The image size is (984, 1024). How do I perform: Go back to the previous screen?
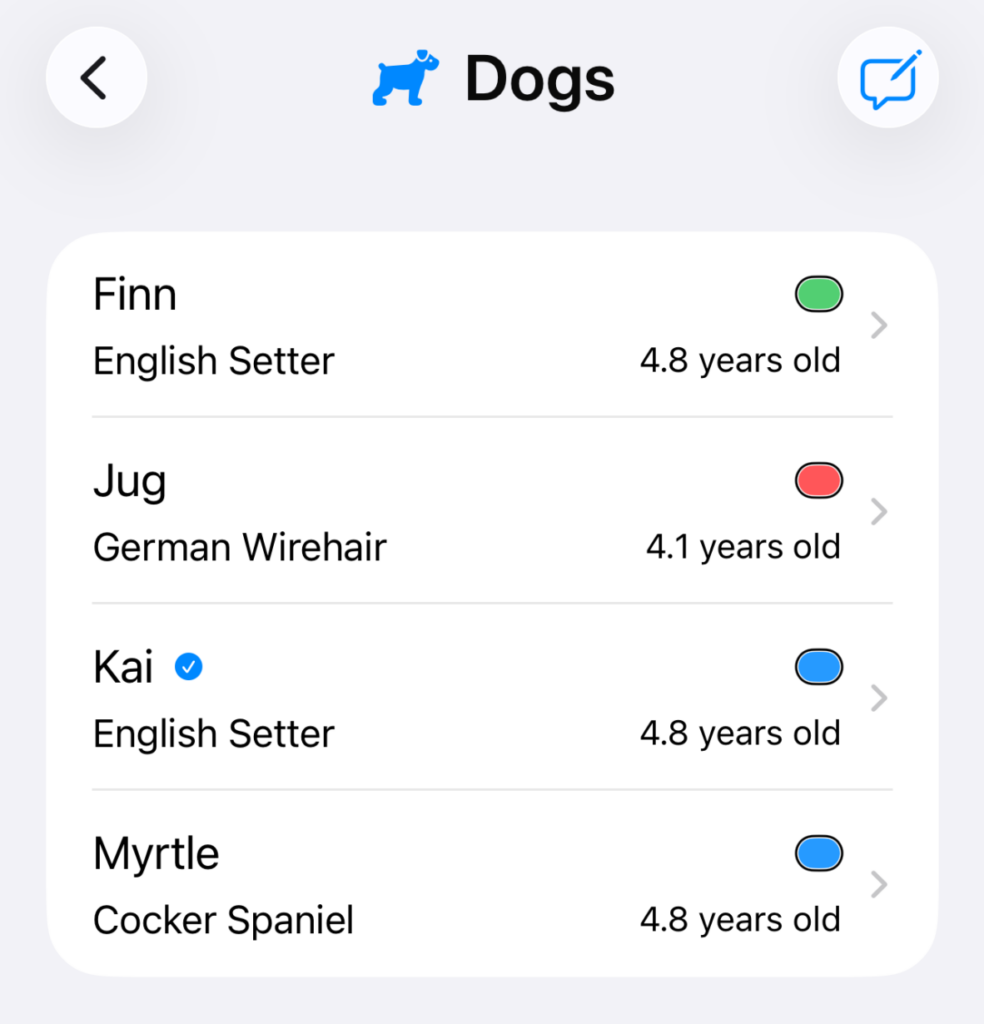point(96,78)
